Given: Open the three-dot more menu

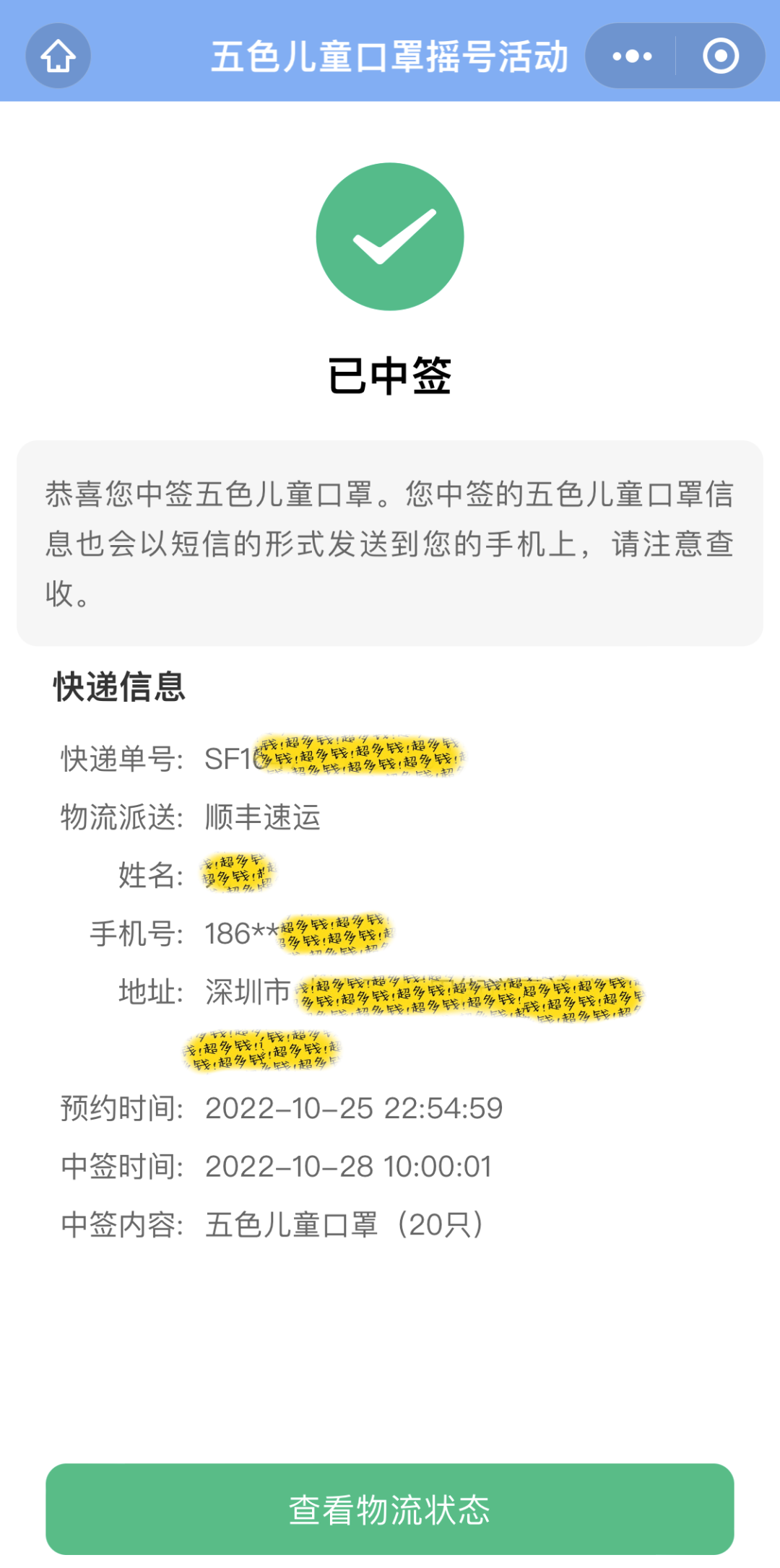Looking at the screenshot, I should (632, 56).
